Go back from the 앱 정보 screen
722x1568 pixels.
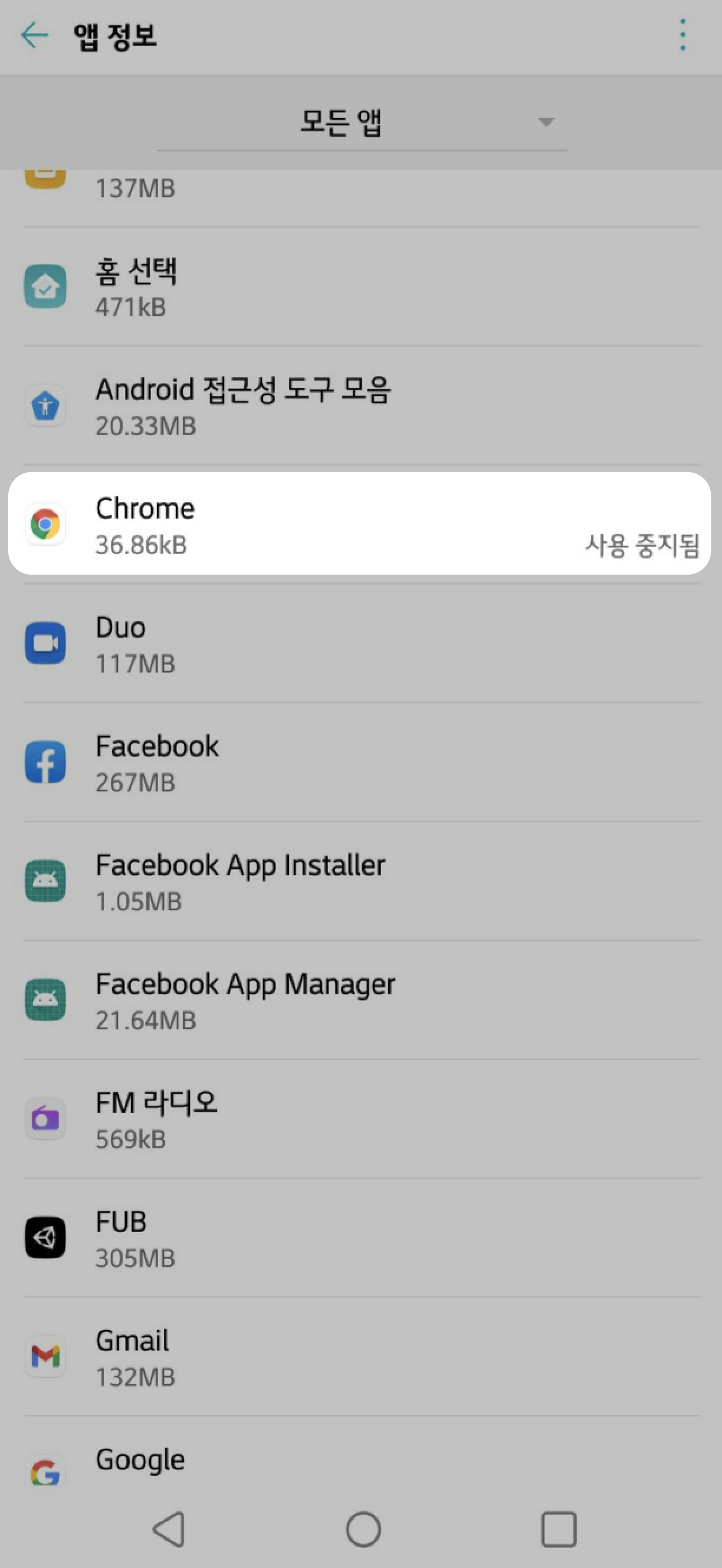click(34, 35)
